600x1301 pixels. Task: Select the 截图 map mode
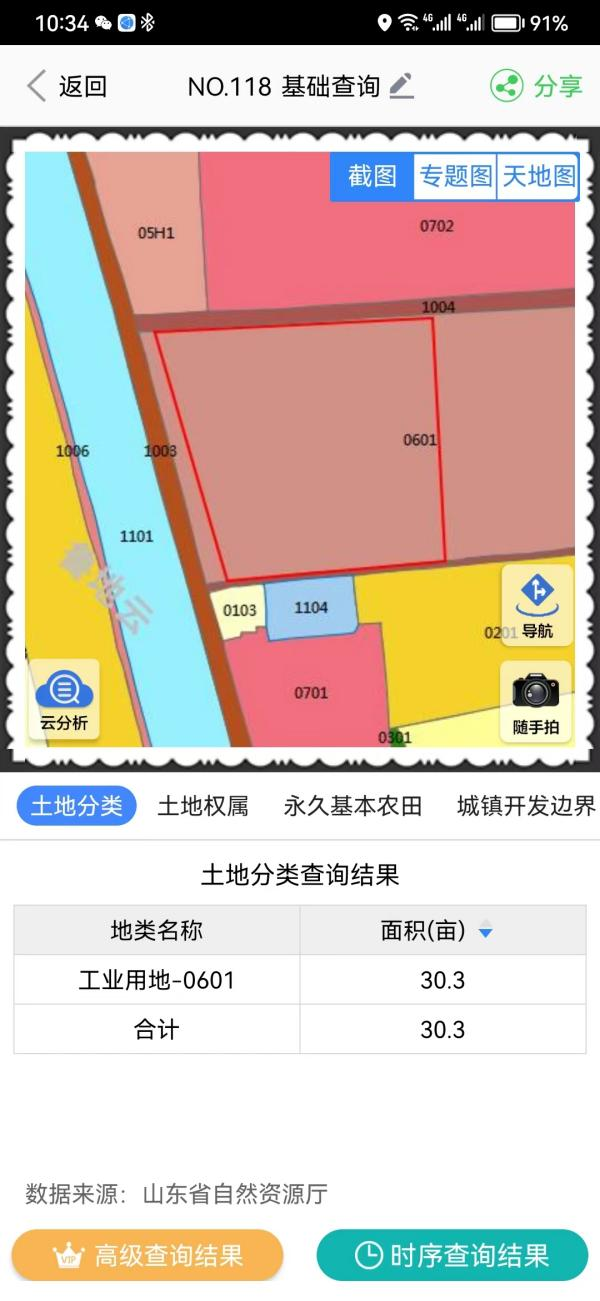372,176
